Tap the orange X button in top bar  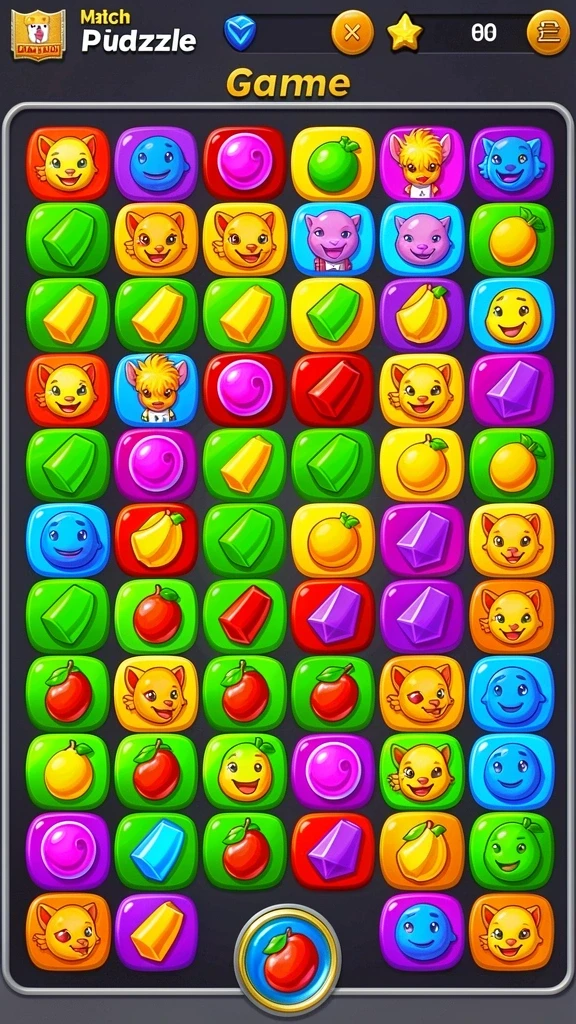point(353,32)
